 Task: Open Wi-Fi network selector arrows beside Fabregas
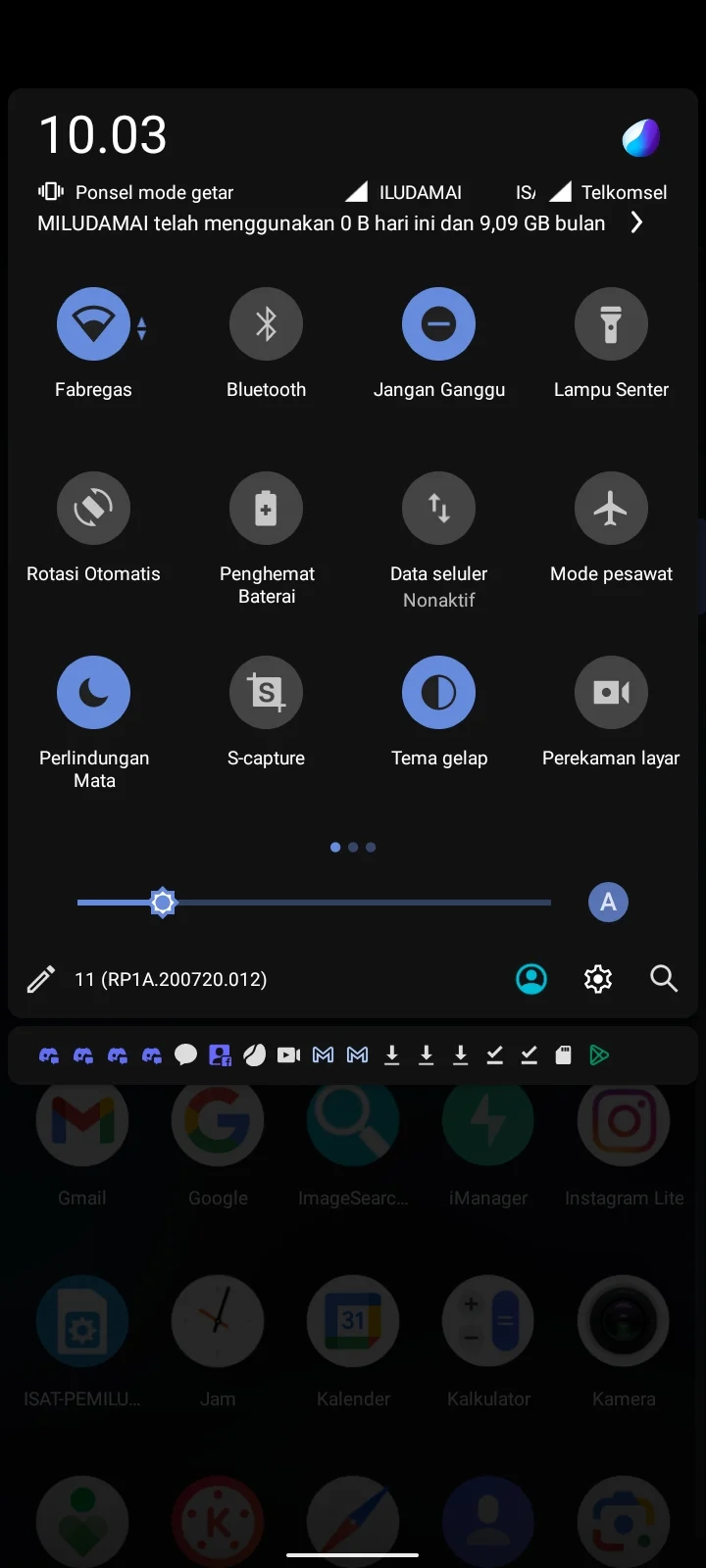[x=142, y=328]
